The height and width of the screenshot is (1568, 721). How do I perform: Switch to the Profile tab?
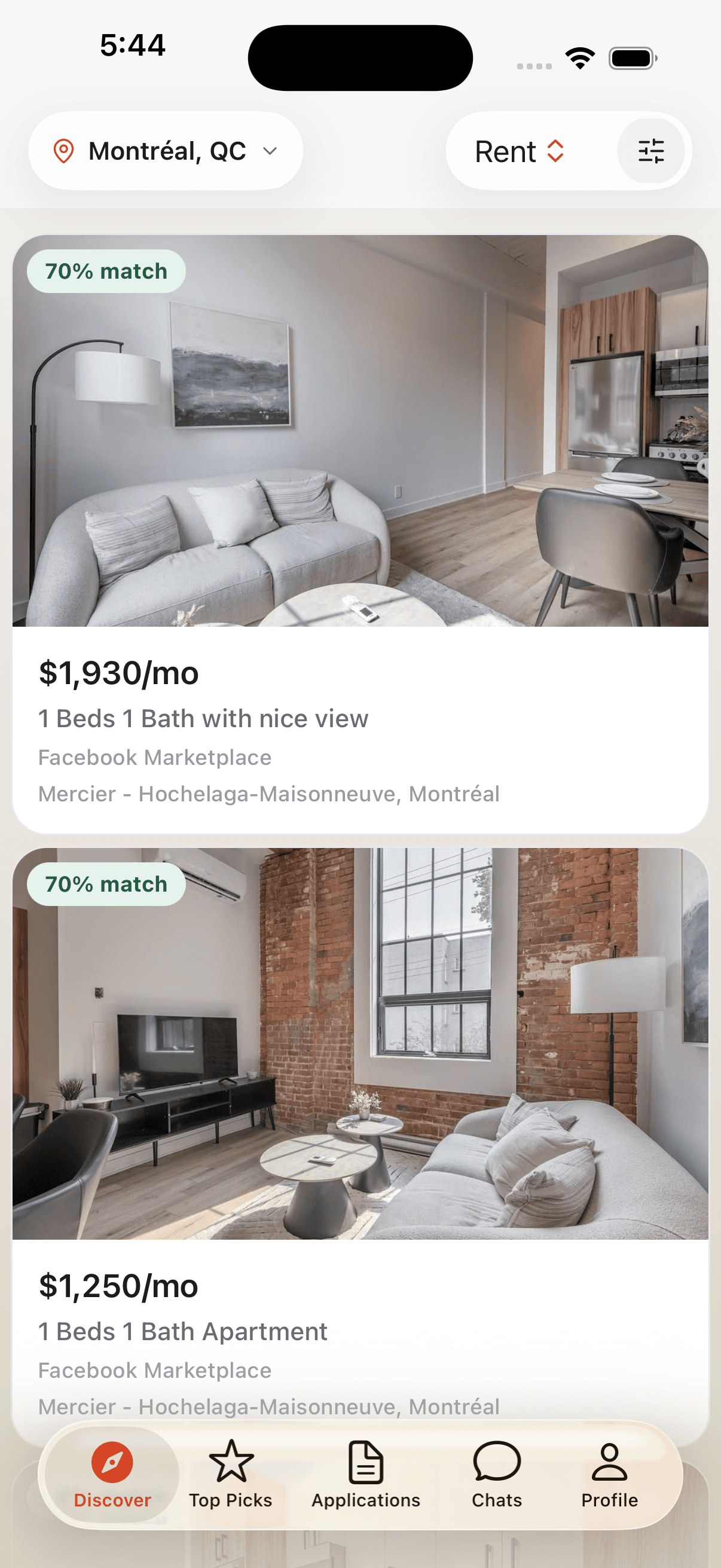coord(609,1474)
